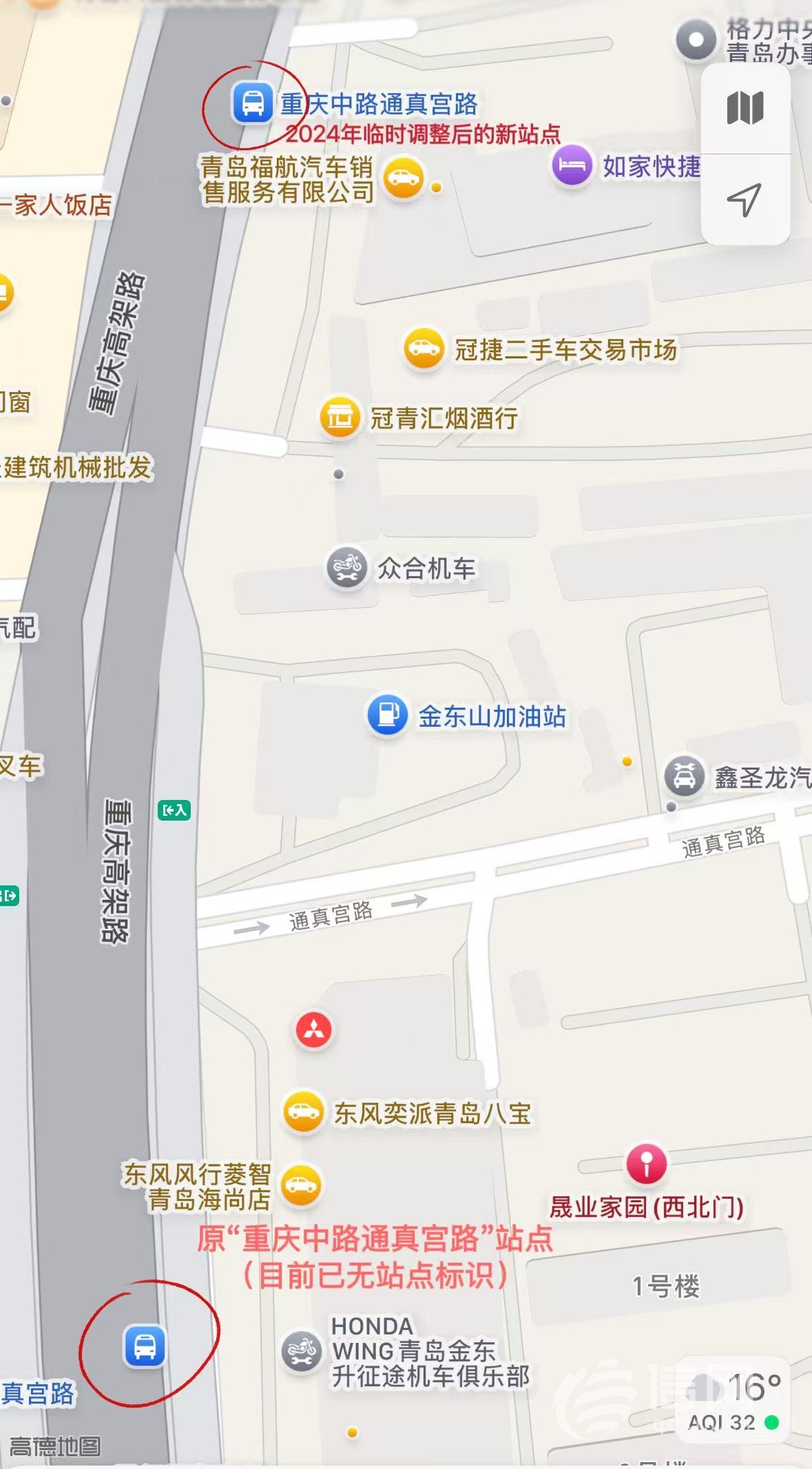Center the map on current location
The image size is (812, 1469).
(745, 200)
